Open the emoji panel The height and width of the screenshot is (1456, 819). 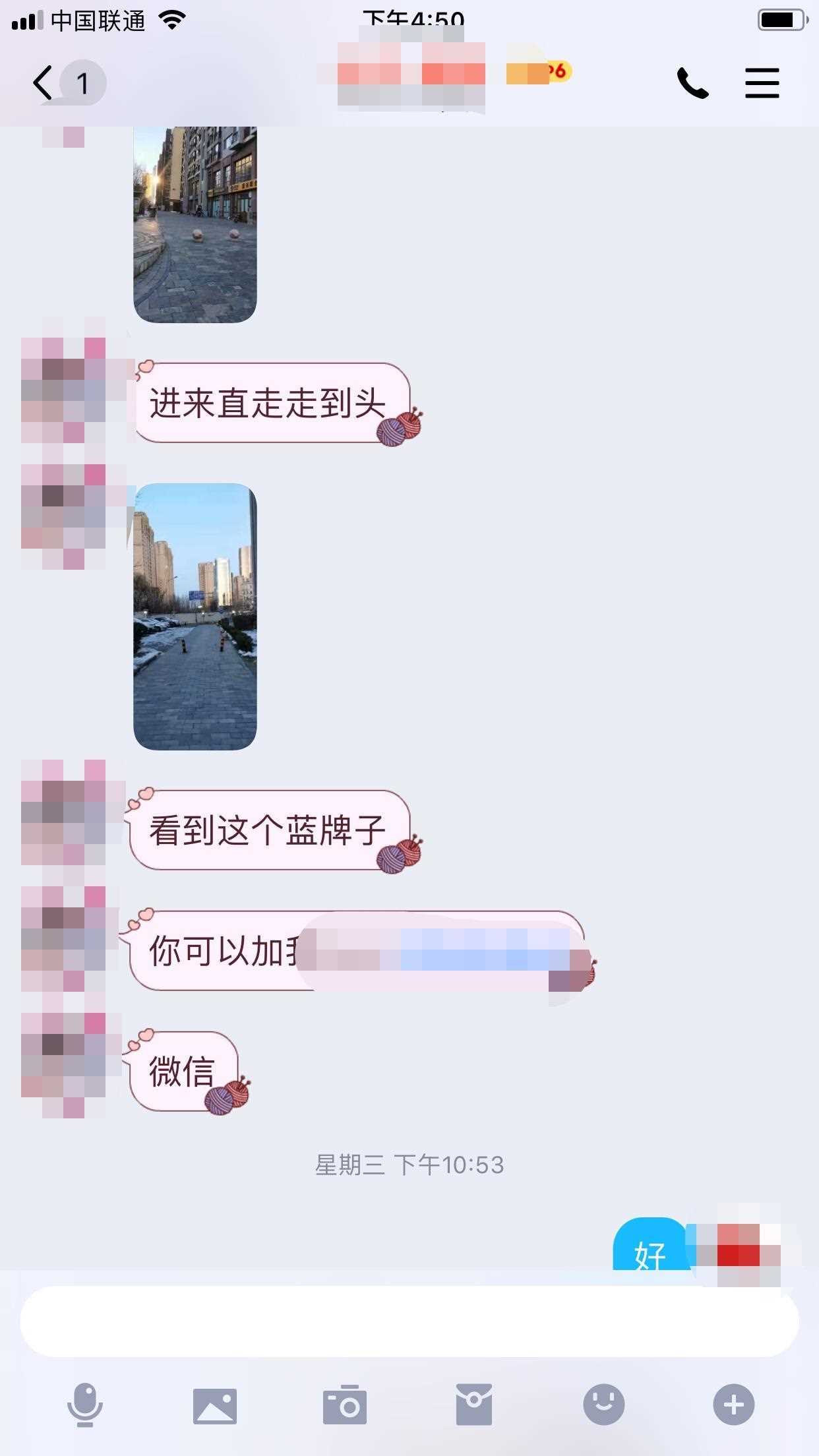[603, 1405]
